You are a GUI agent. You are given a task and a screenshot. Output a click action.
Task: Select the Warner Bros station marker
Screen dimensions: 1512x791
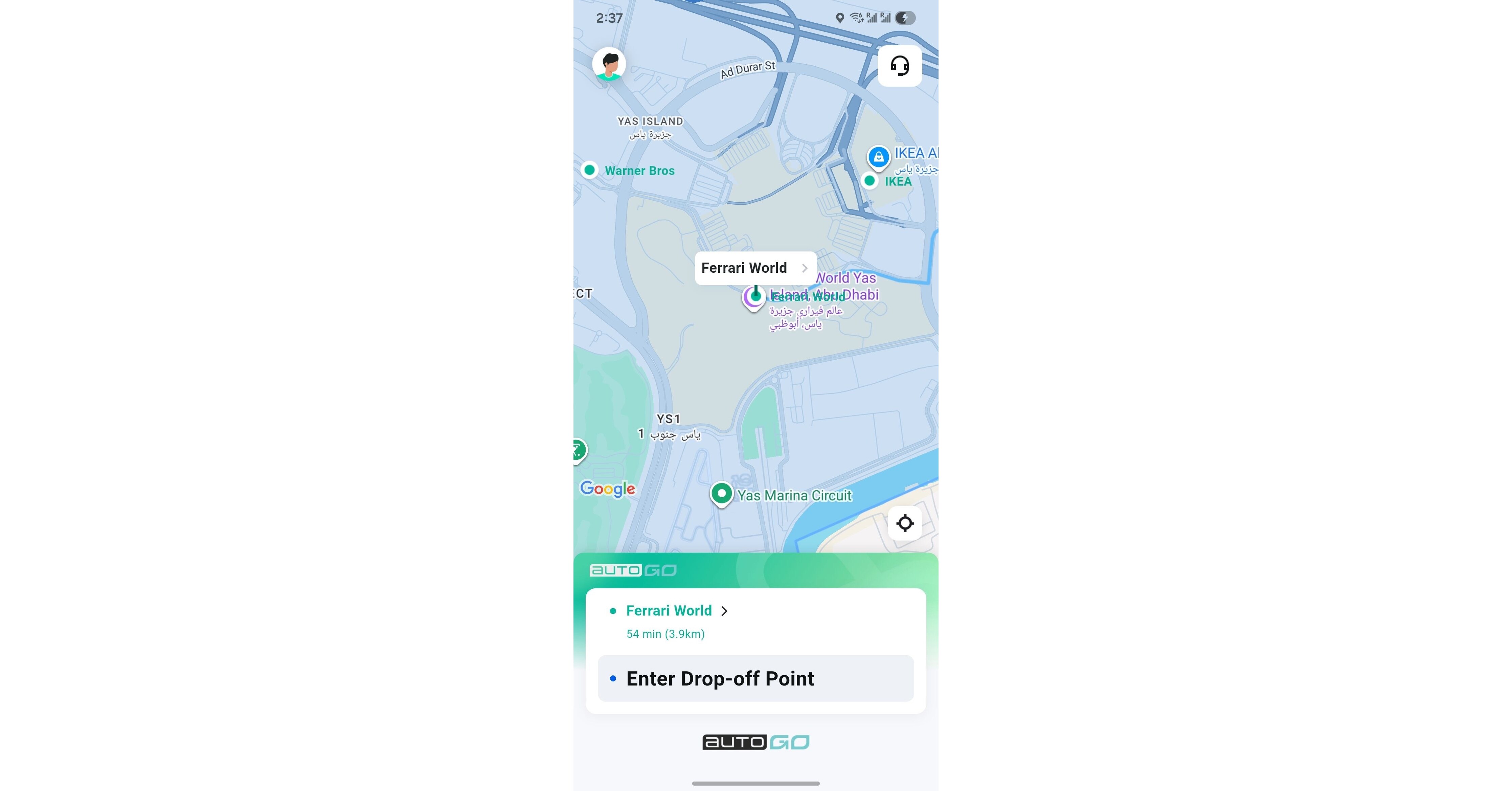[589, 170]
